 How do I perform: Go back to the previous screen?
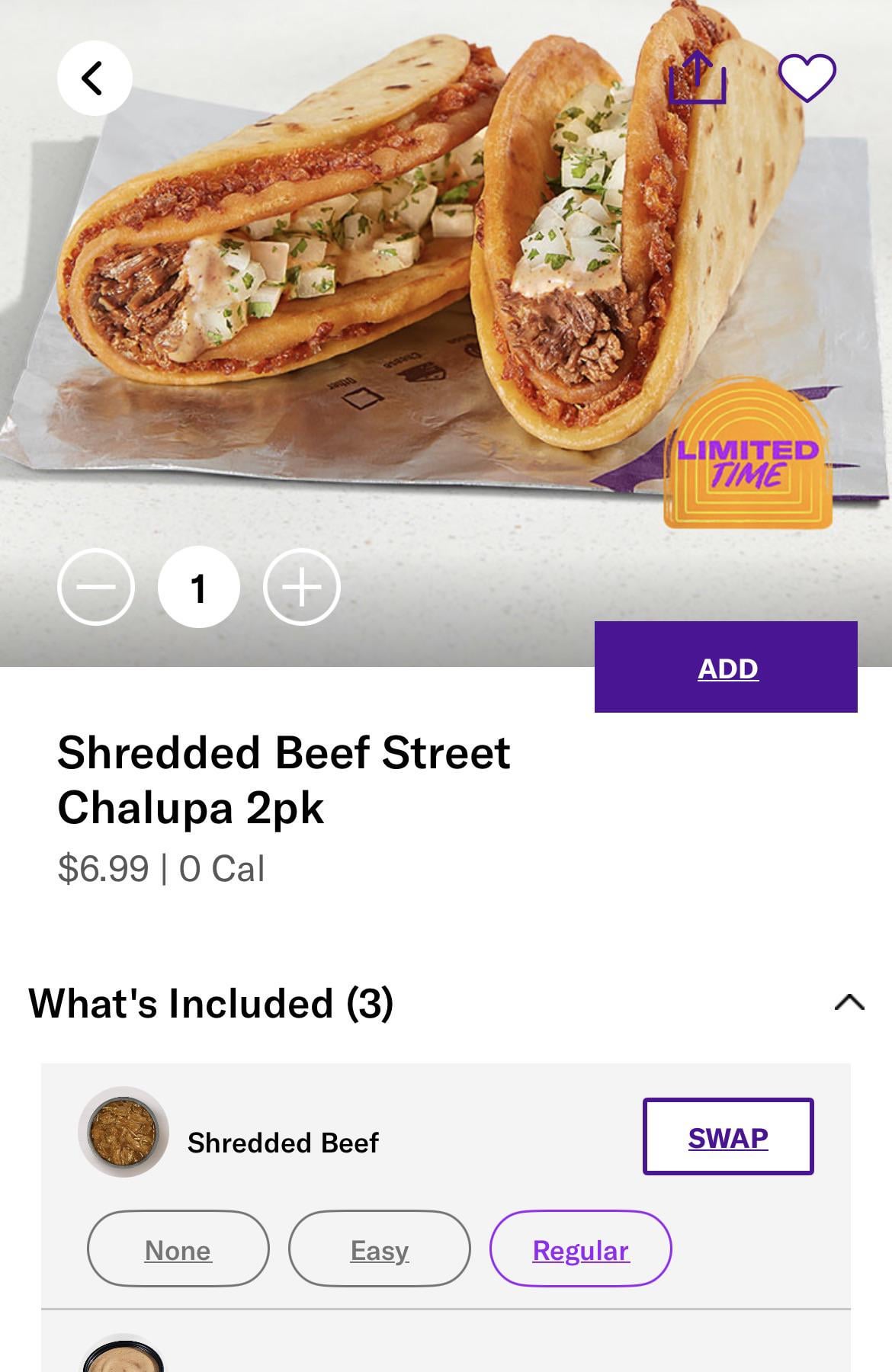coord(95,79)
